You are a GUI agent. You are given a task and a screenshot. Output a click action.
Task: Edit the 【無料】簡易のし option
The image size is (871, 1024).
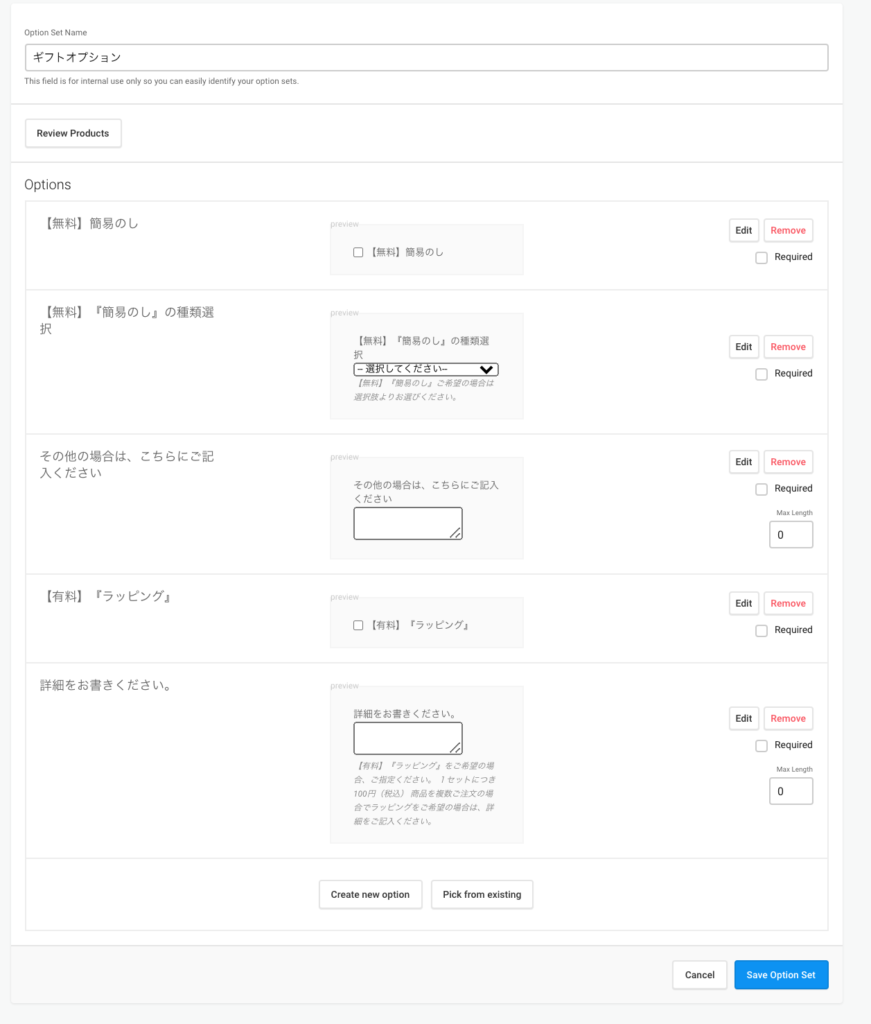(743, 230)
